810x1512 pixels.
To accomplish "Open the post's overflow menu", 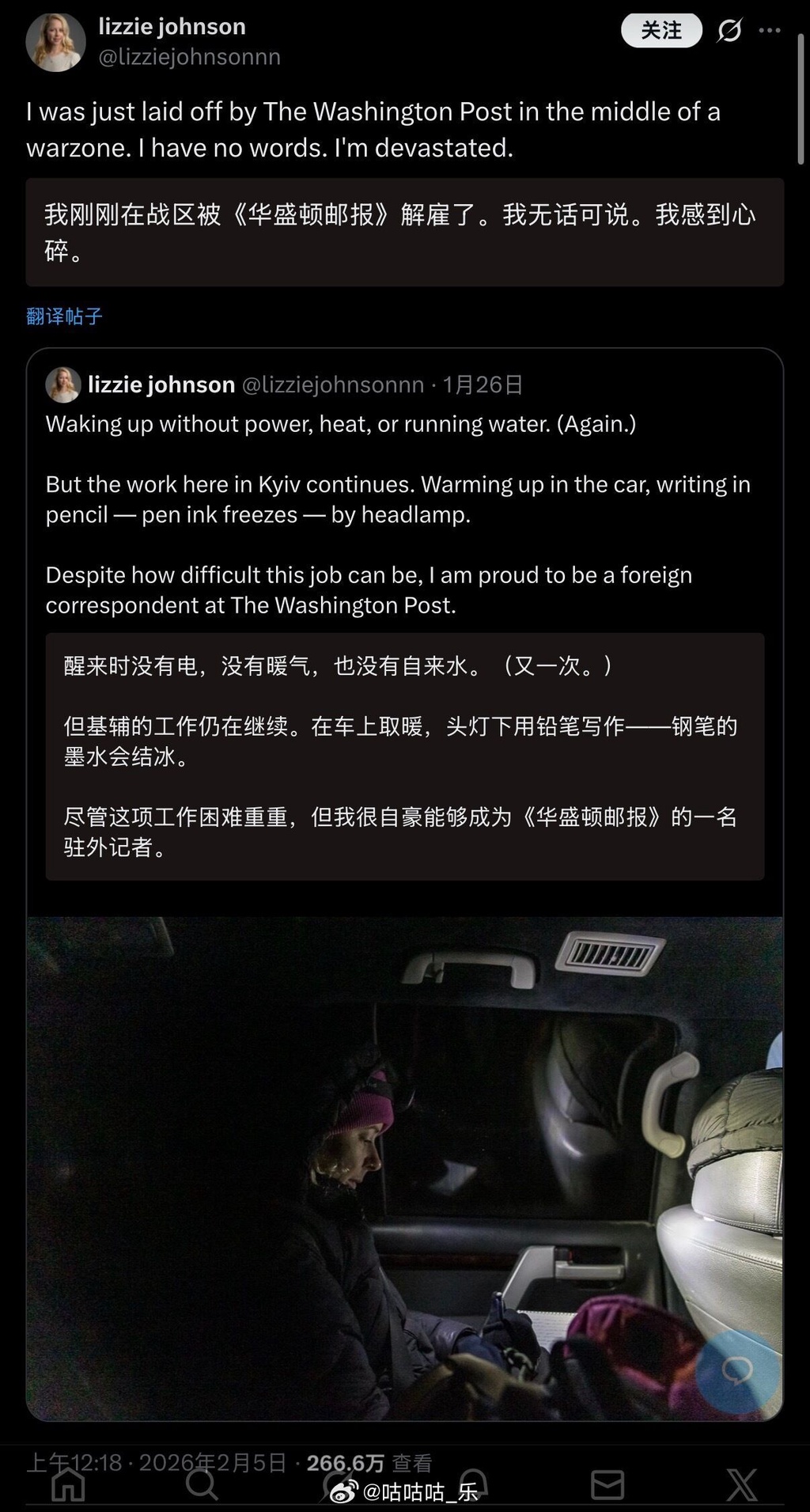I will [x=769, y=31].
